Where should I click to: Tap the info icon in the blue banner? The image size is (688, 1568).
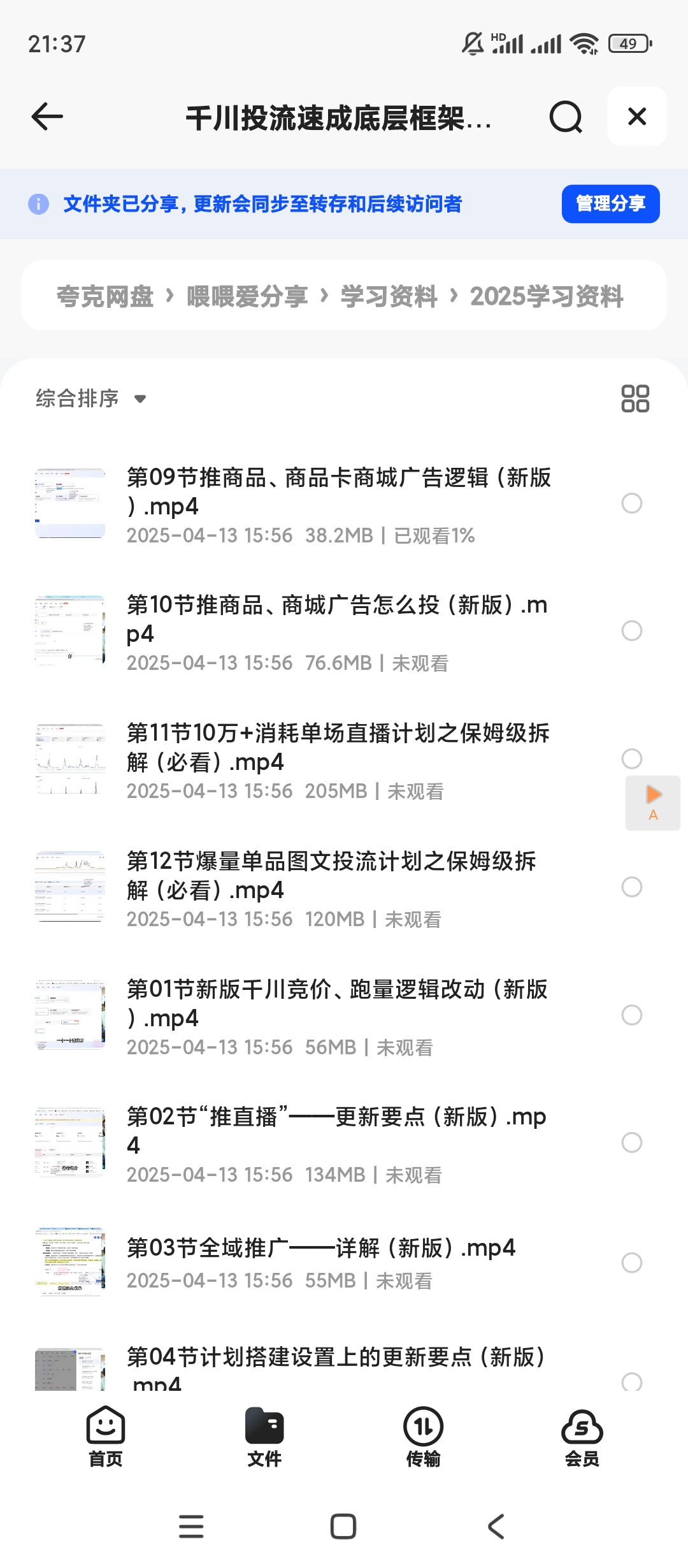coord(38,204)
